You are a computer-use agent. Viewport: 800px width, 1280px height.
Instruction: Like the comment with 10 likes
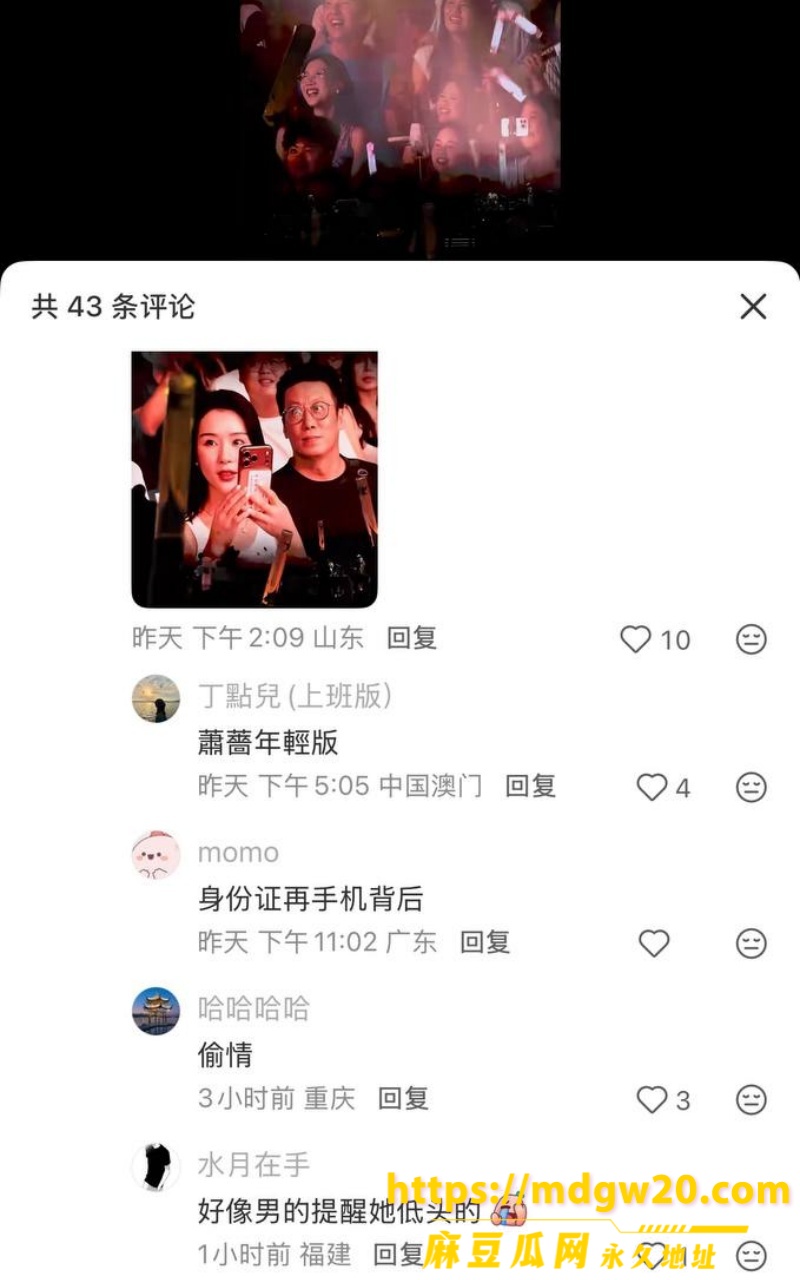click(636, 639)
